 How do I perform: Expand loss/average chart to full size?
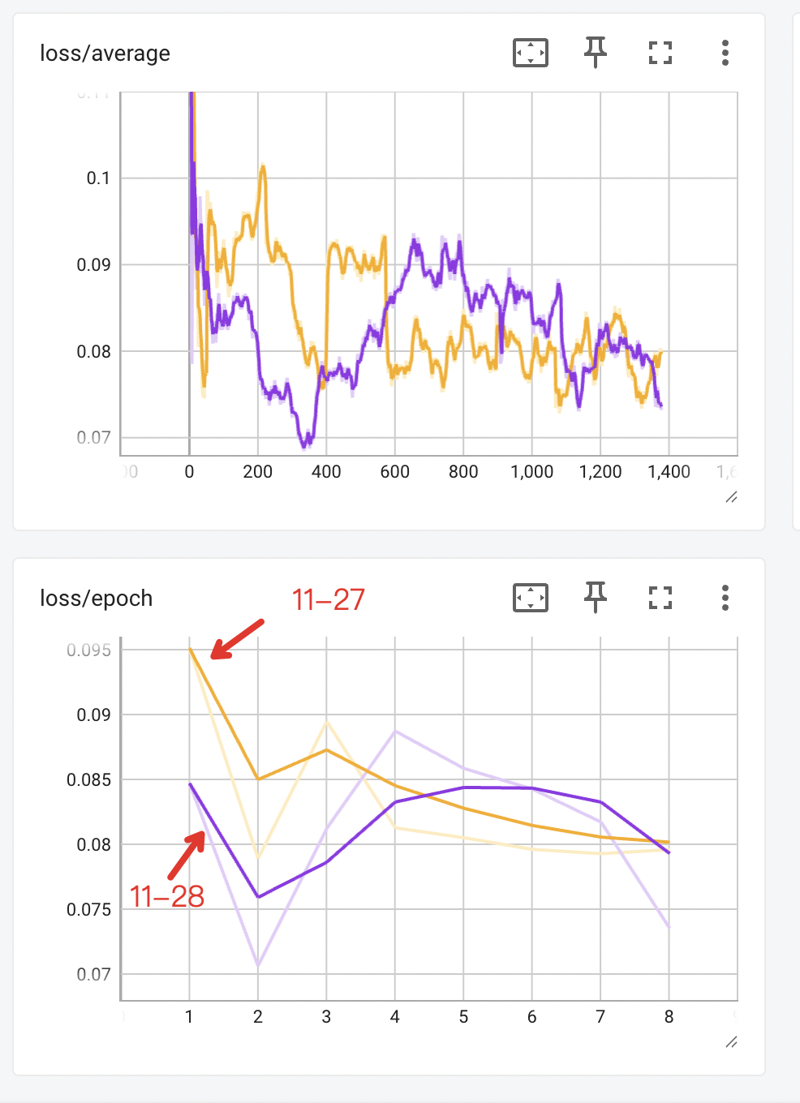tap(659, 53)
